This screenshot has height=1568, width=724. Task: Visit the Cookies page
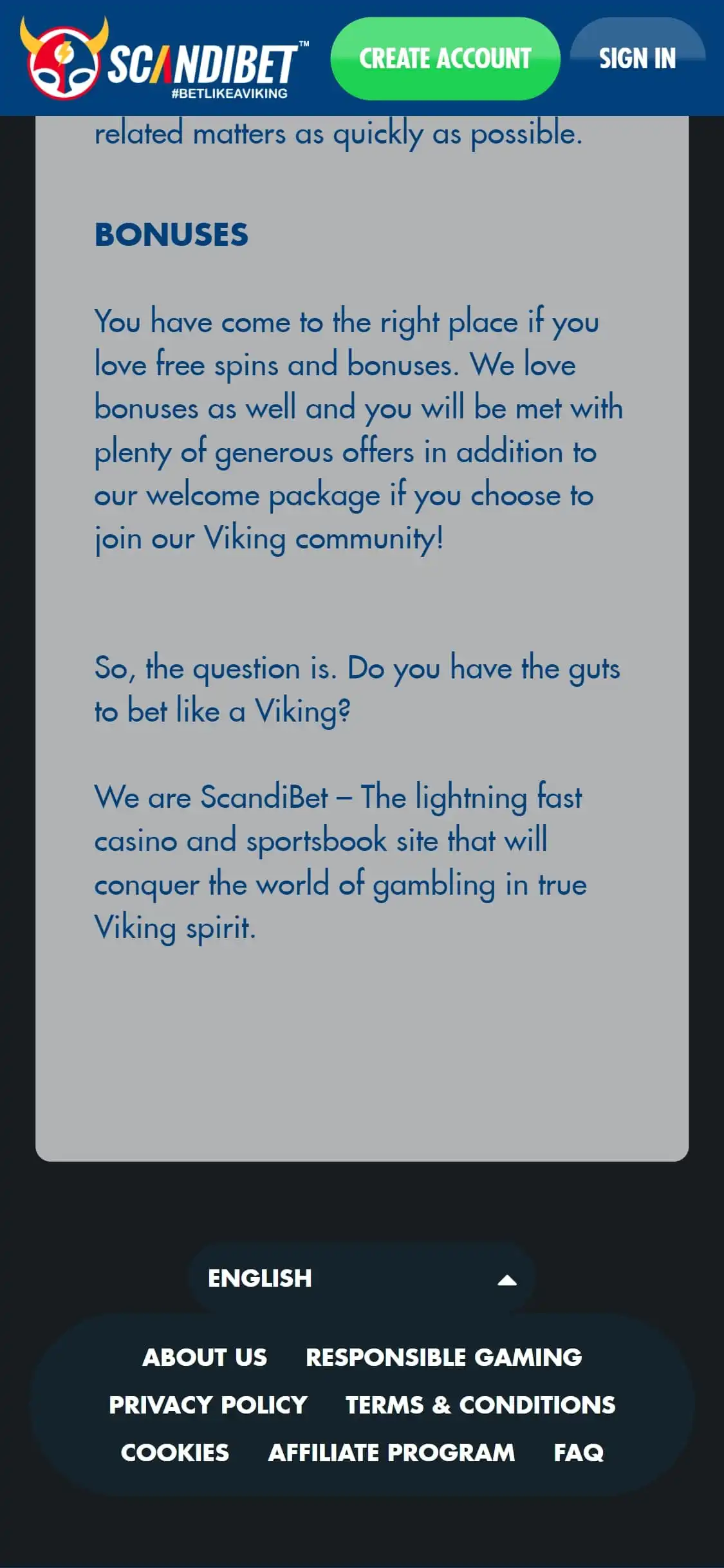[x=175, y=1452]
